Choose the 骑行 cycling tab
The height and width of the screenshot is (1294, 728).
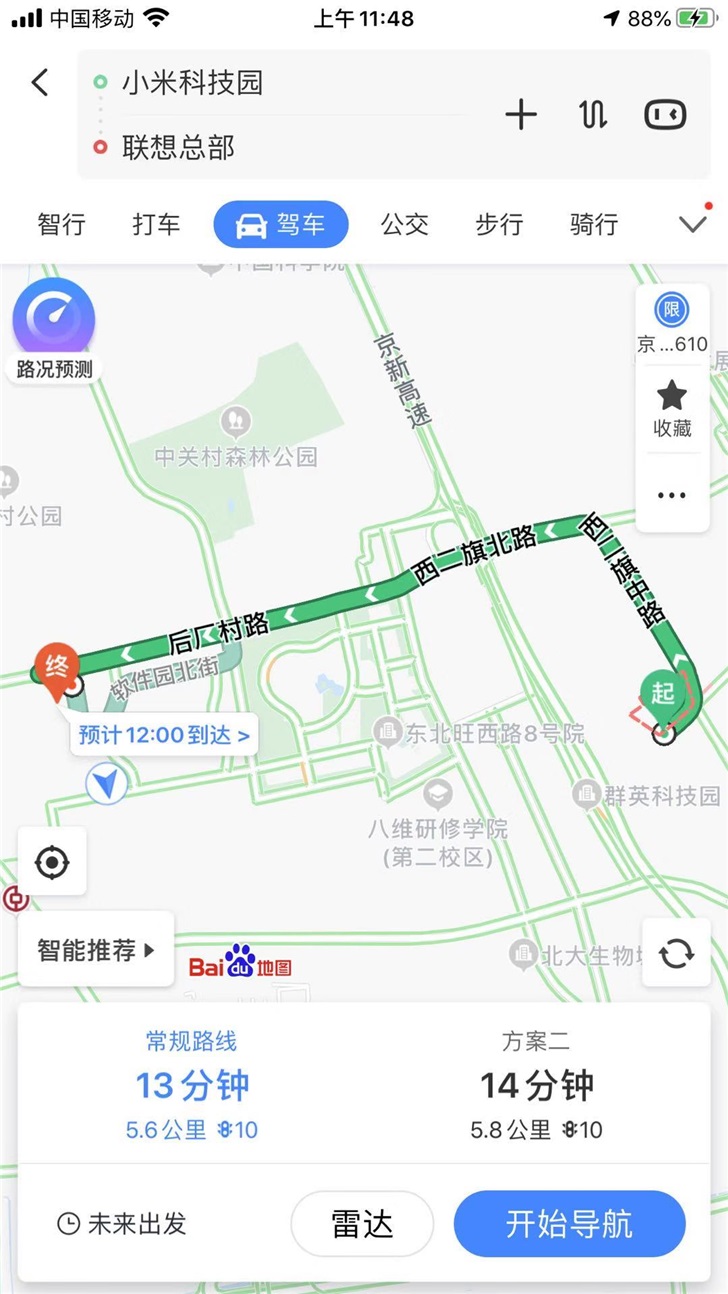[x=594, y=224]
